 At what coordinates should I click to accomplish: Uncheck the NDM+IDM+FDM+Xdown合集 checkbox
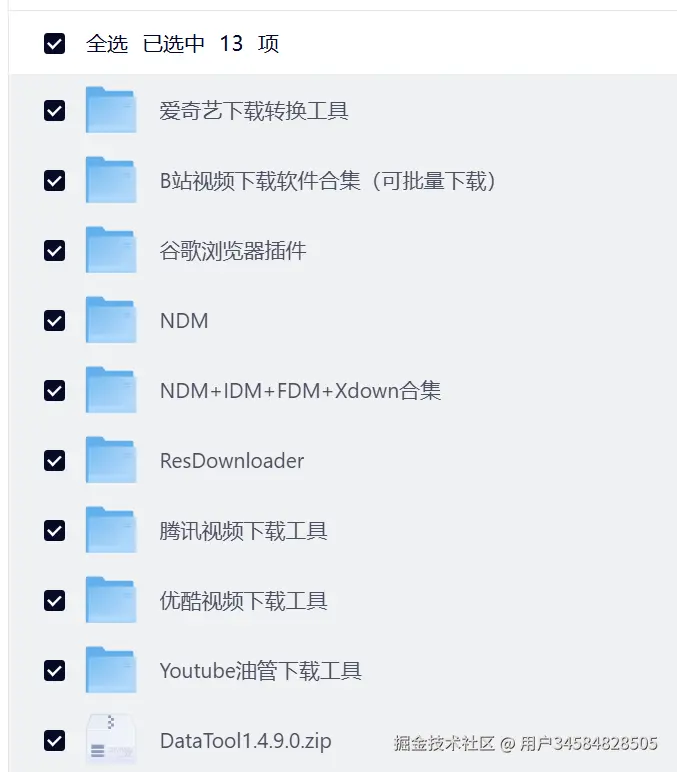click(55, 391)
